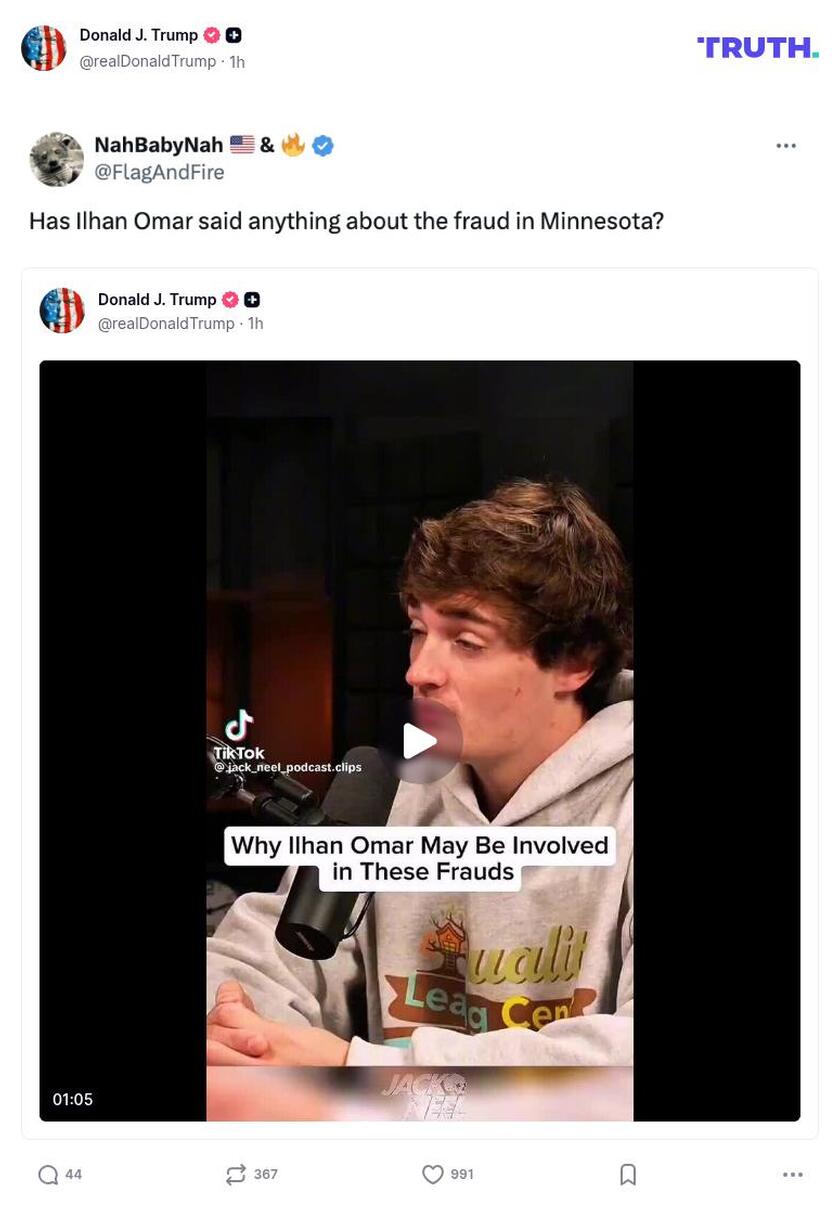Open the @FlagAndFire profile handle
Image resolution: width=840 pixels, height=1212 pixels.
click(x=159, y=173)
